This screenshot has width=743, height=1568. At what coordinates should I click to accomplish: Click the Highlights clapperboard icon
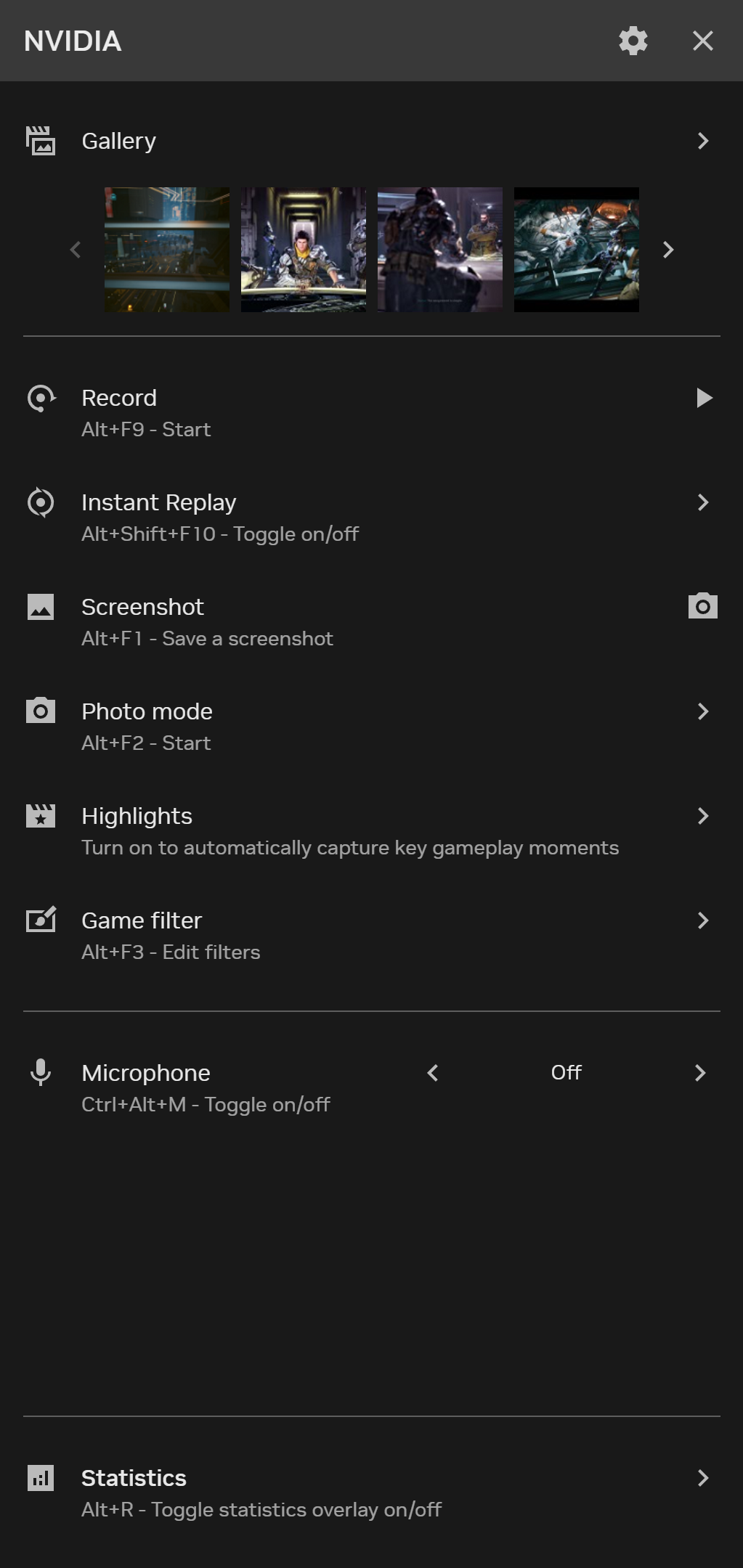pyautogui.click(x=41, y=815)
